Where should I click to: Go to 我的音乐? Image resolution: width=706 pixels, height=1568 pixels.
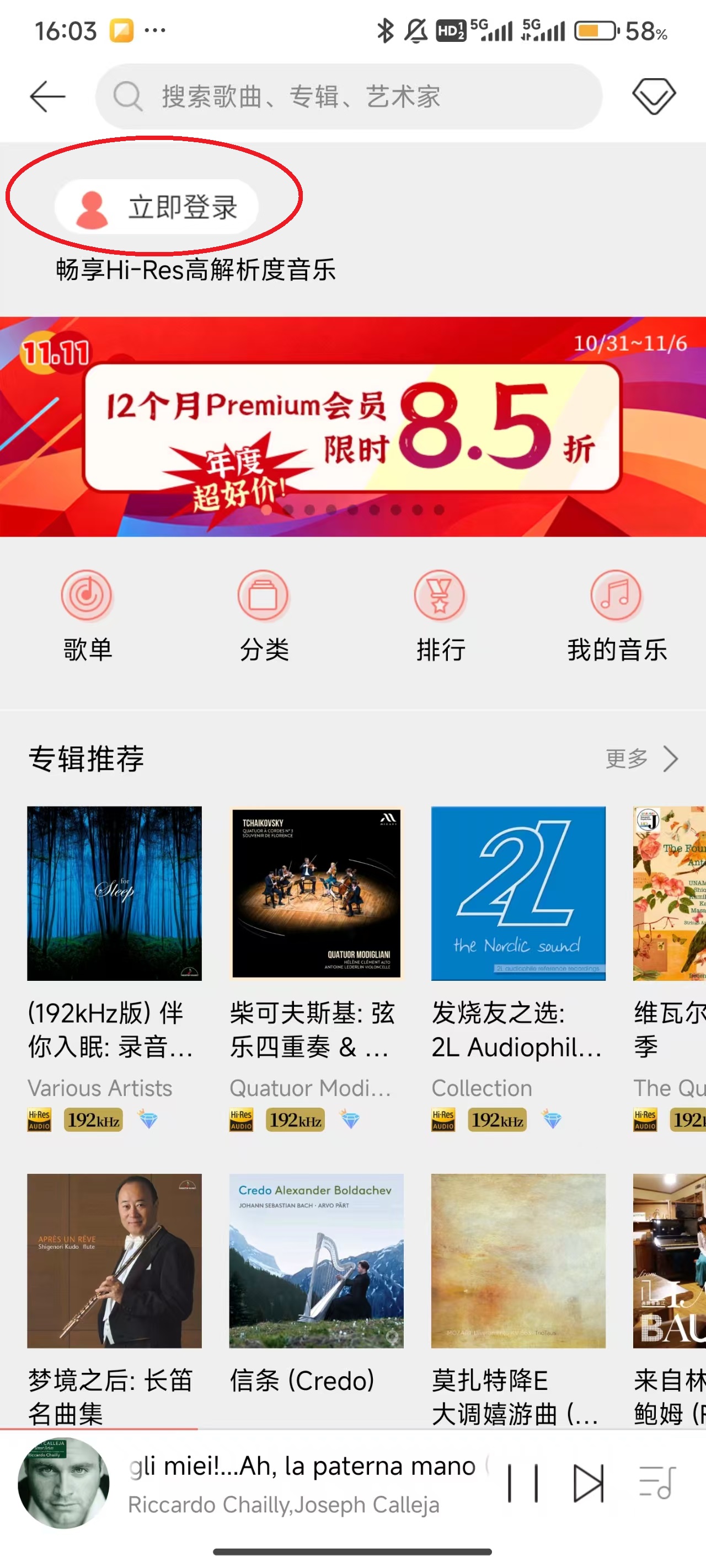click(x=617, y=615)
